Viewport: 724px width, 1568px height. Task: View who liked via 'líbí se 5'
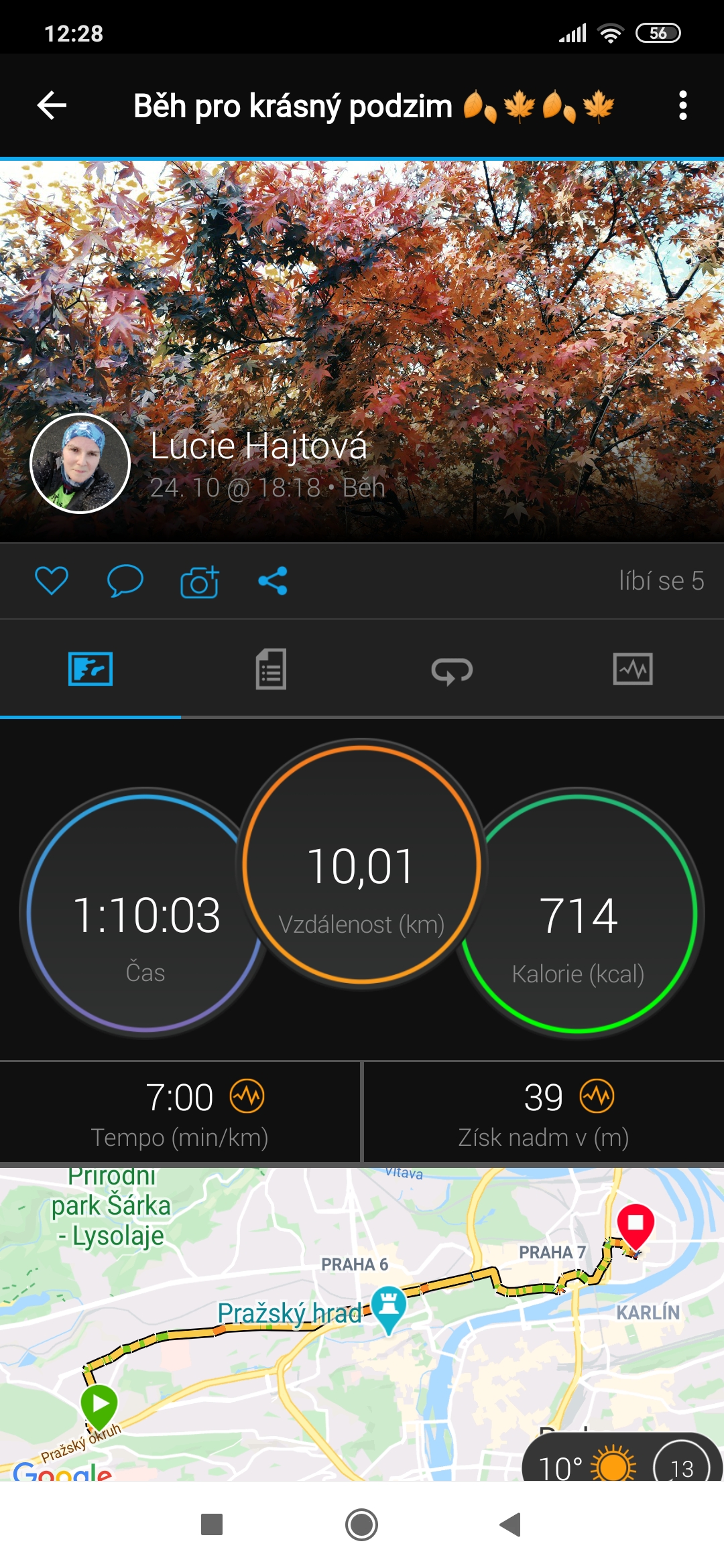coord(661,581)
